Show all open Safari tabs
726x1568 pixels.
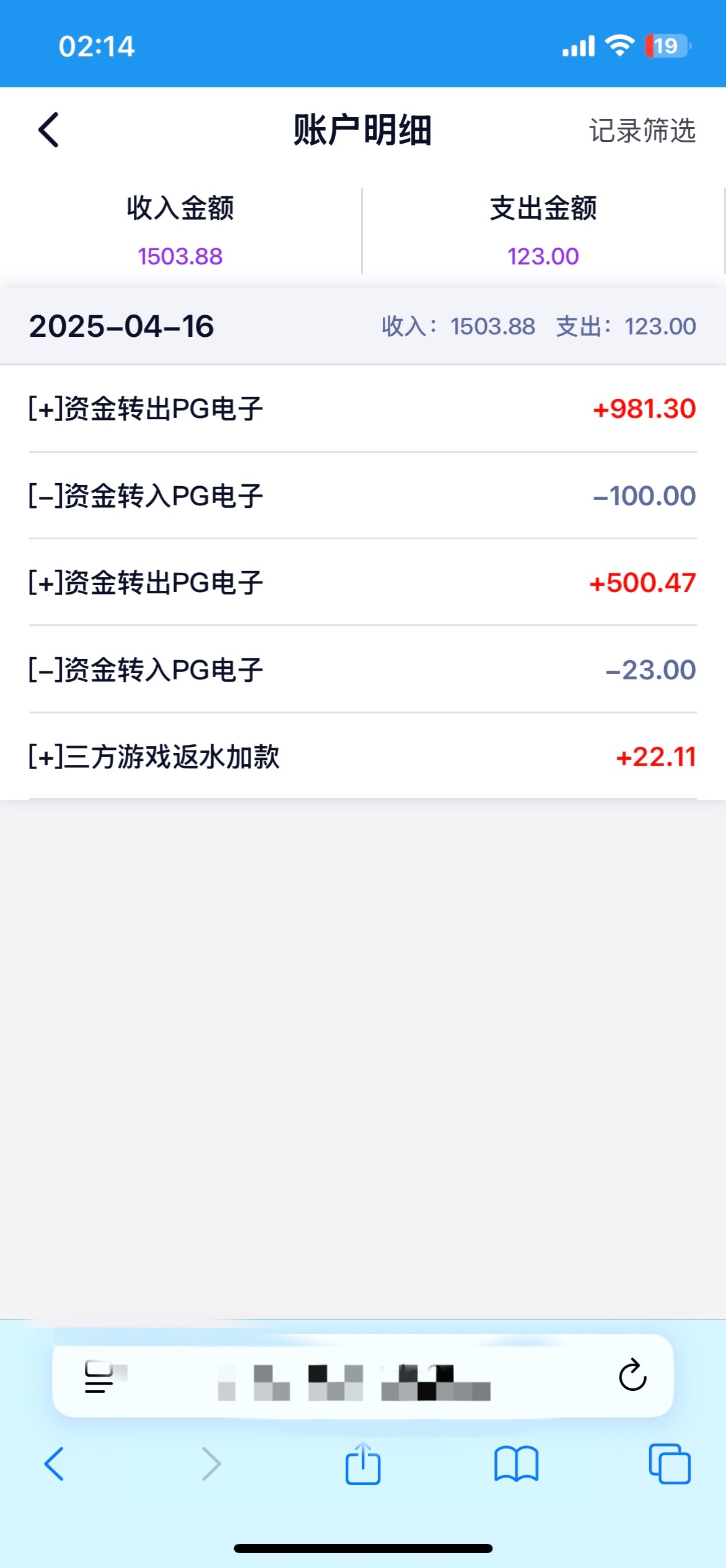coord(669,1464)
